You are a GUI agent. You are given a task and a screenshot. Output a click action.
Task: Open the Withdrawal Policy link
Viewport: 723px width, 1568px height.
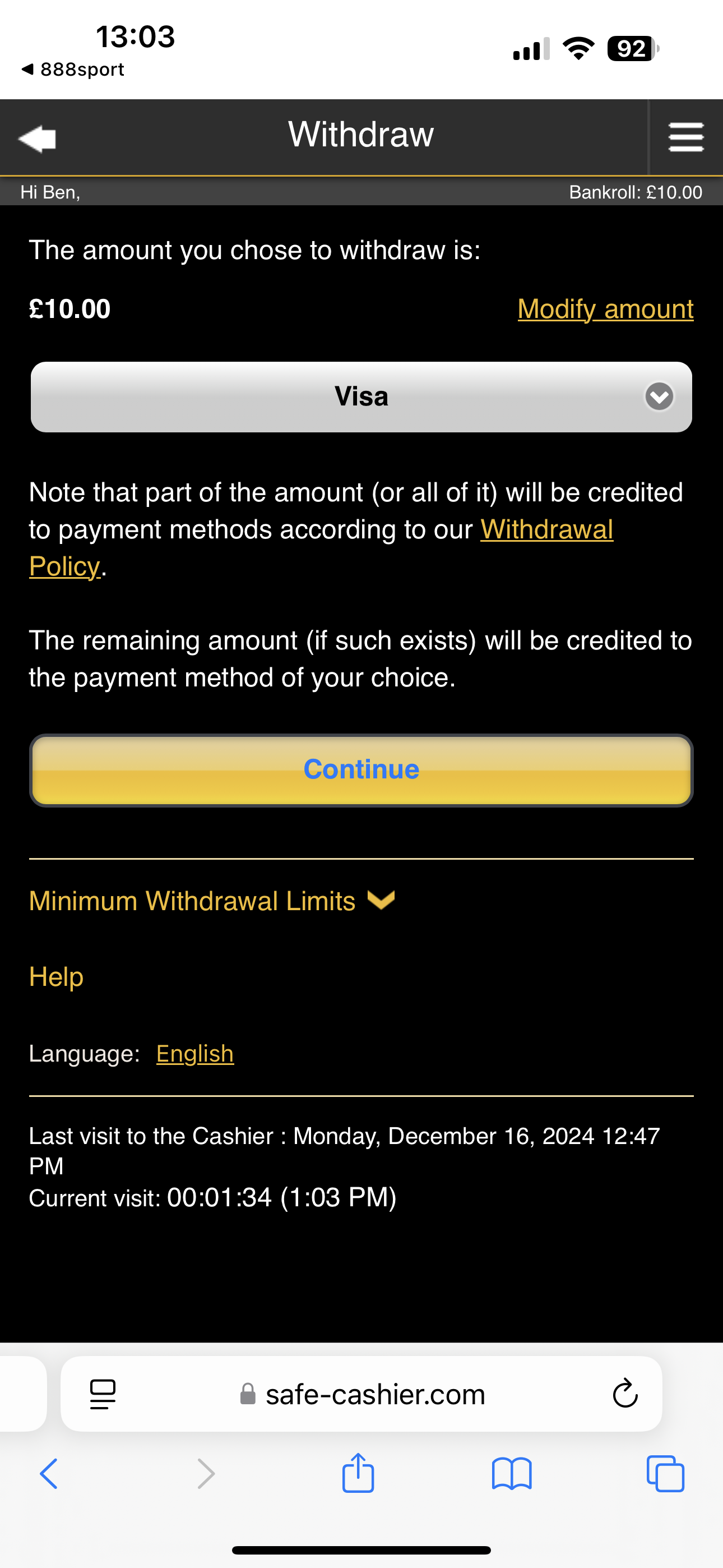coord(546,529)
